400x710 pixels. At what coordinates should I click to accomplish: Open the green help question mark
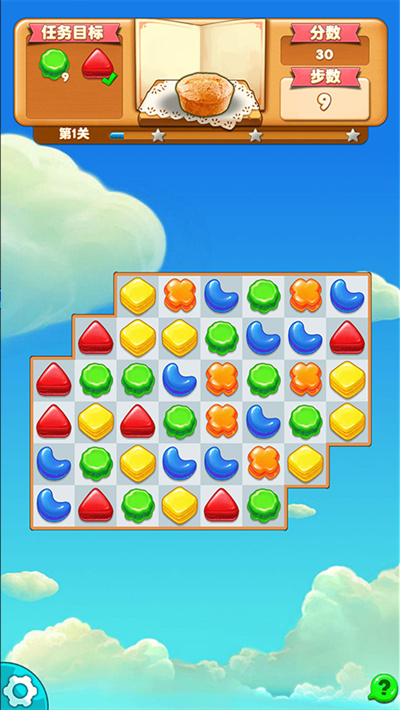[x=383, y=688]
